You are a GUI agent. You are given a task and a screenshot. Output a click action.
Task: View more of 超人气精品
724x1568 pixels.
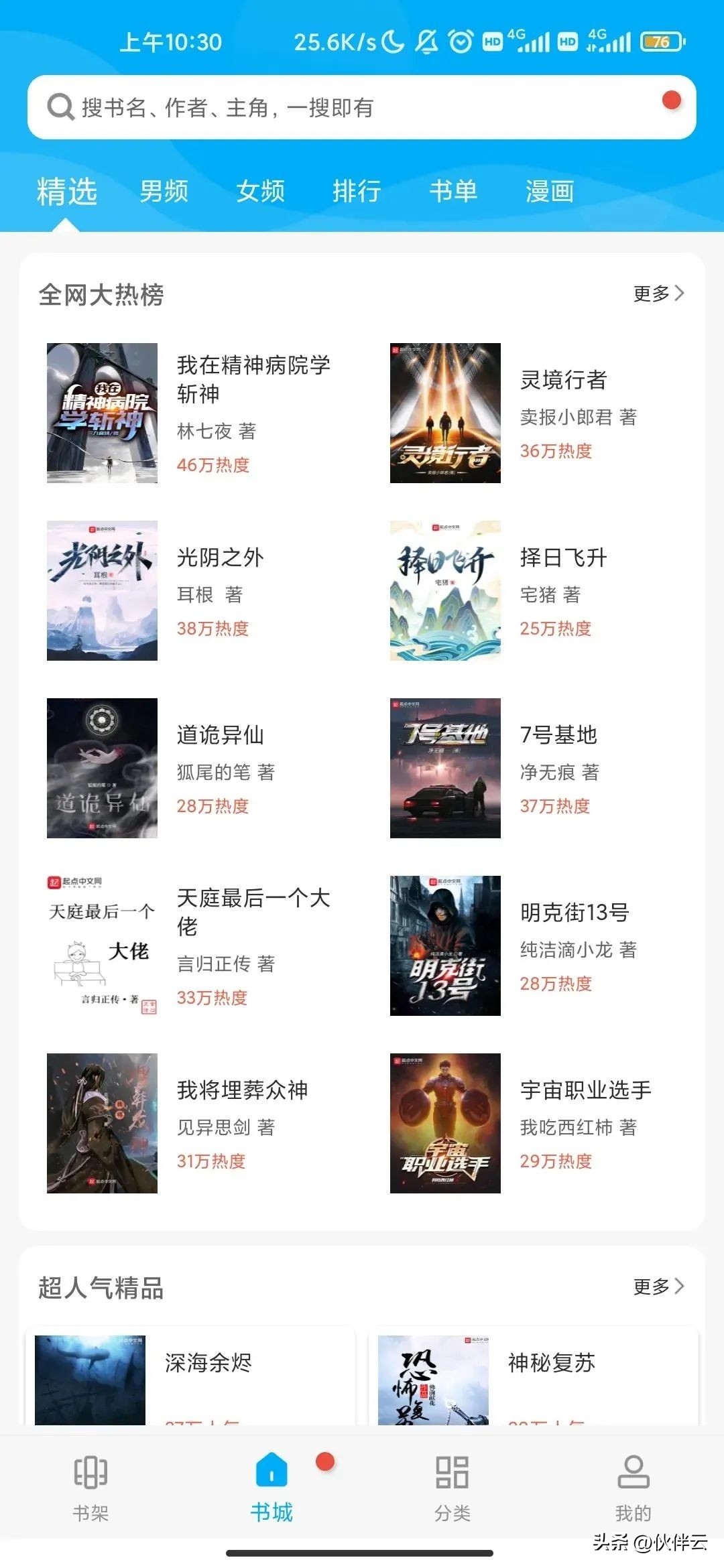click(658, 1286)
